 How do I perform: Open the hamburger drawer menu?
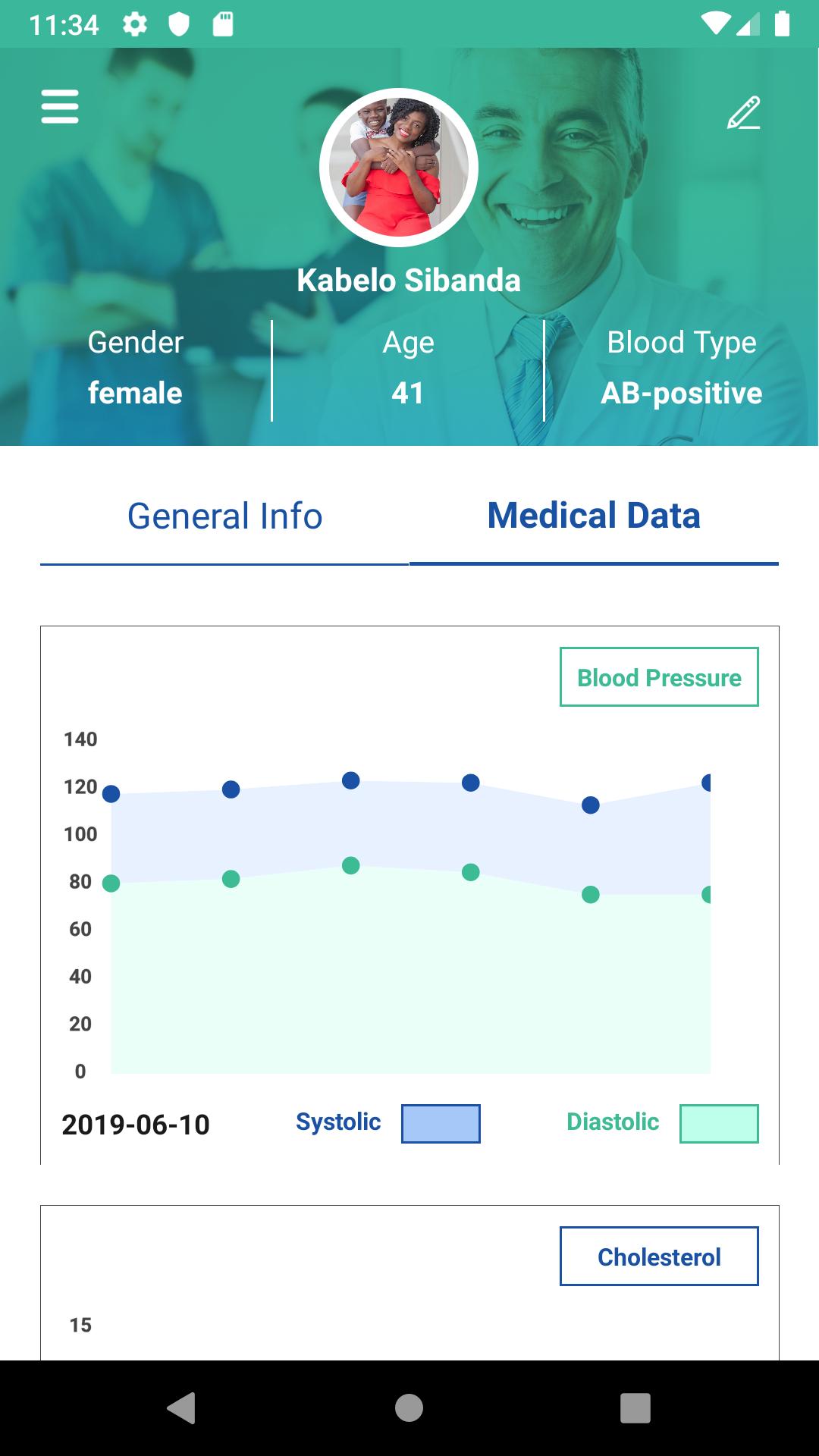pos(60,106)
